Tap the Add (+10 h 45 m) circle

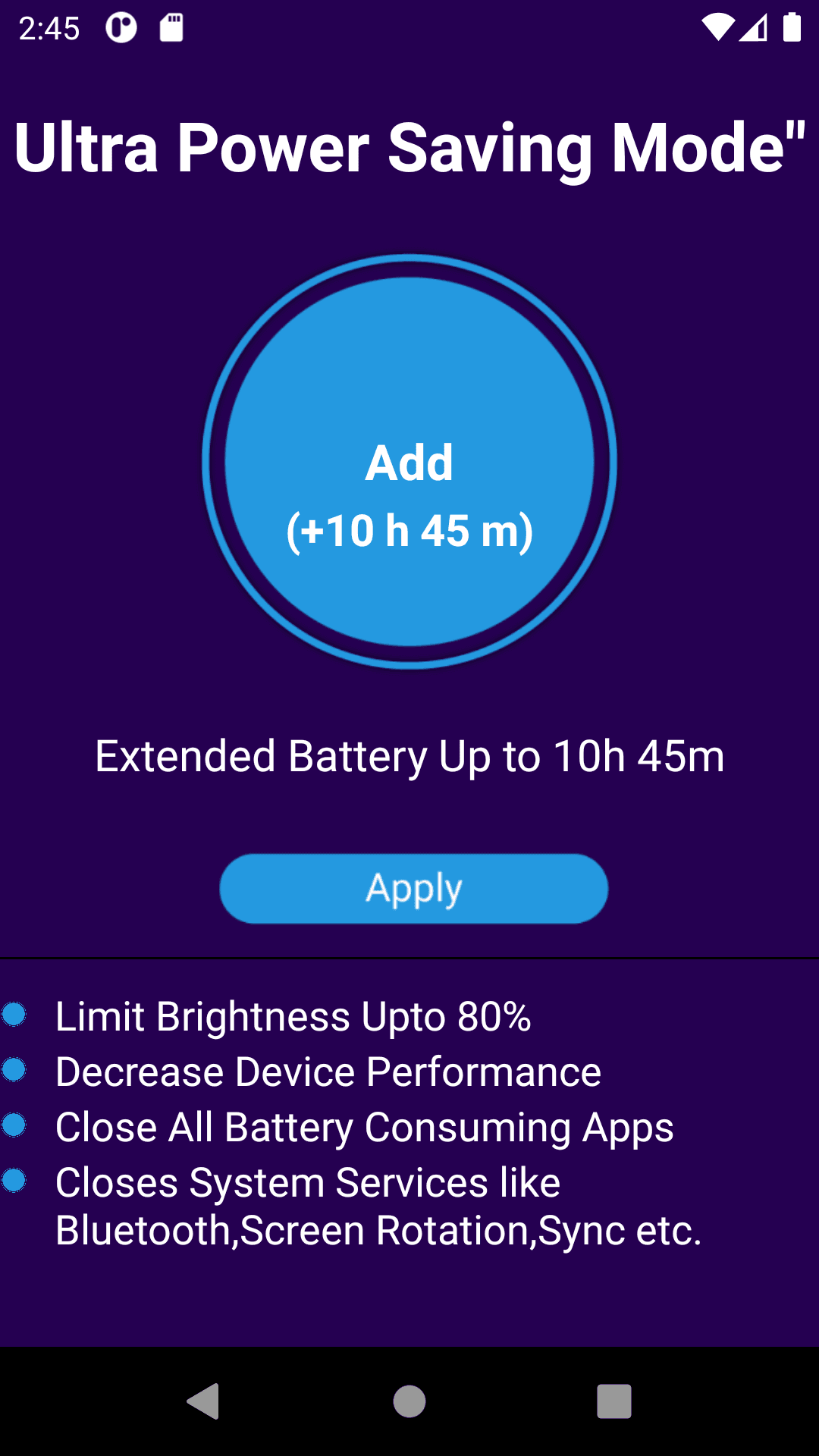pos(409,463)
